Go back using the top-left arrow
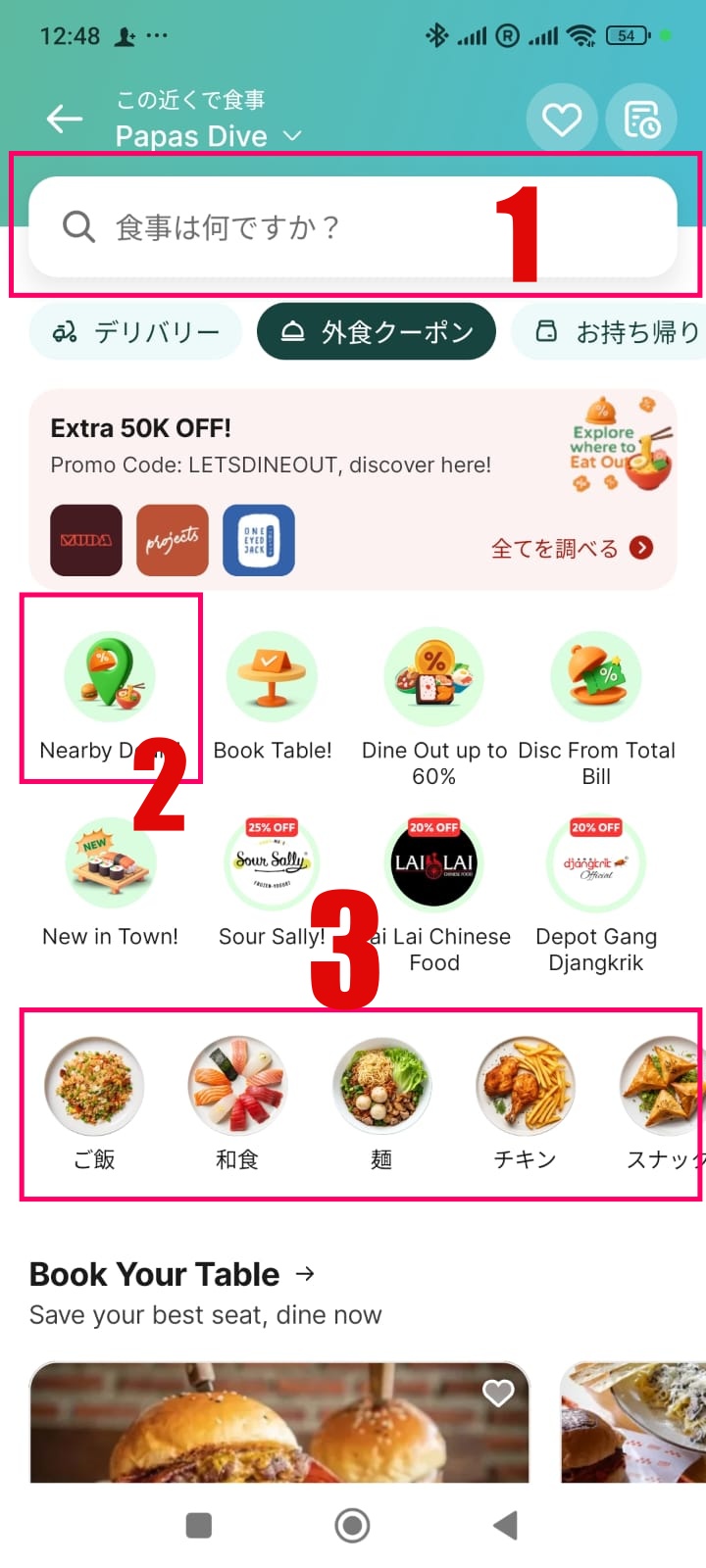This screenshot has height=1568, width=706. click(x=65, y=119)
